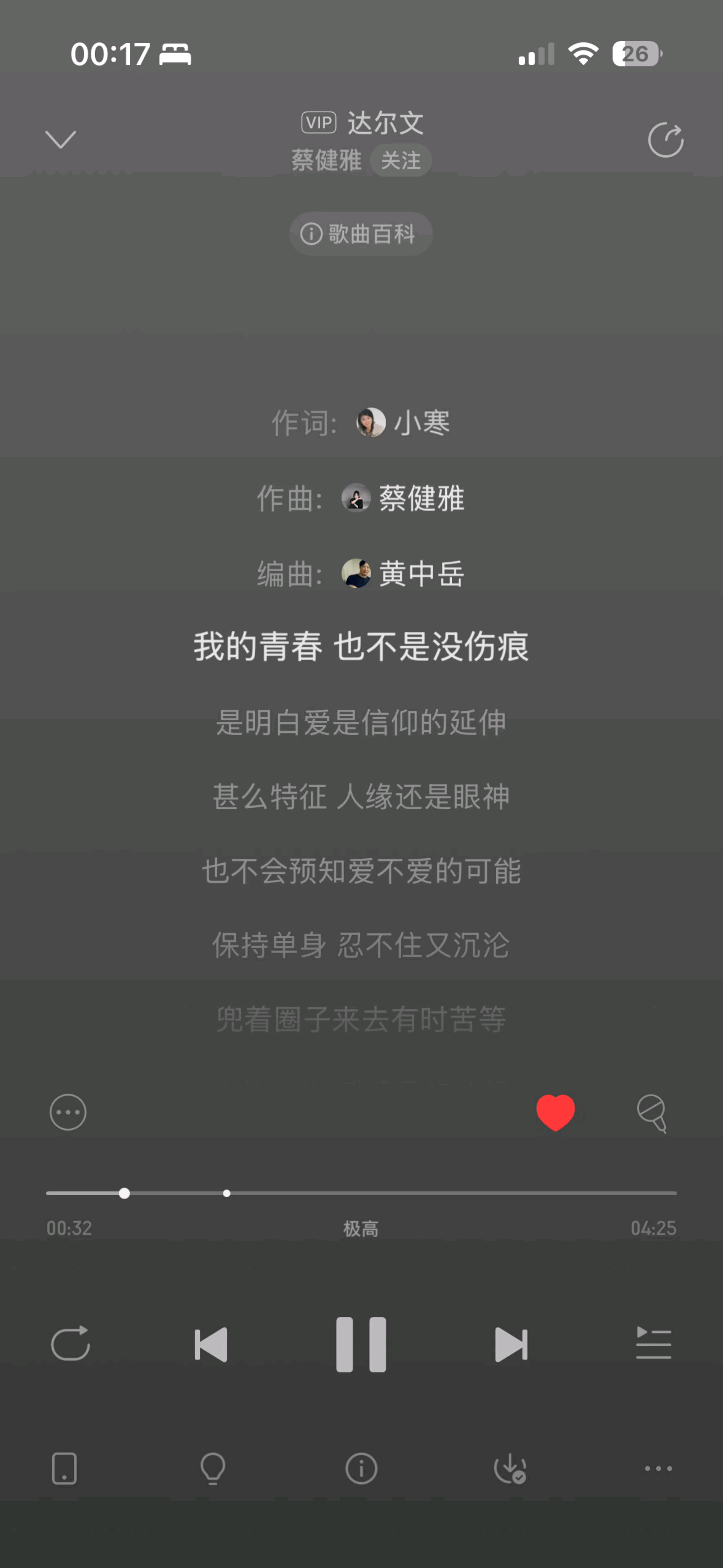Skip to the next track
Viewport: 723px width, 1568px height.
point(511,1344)
